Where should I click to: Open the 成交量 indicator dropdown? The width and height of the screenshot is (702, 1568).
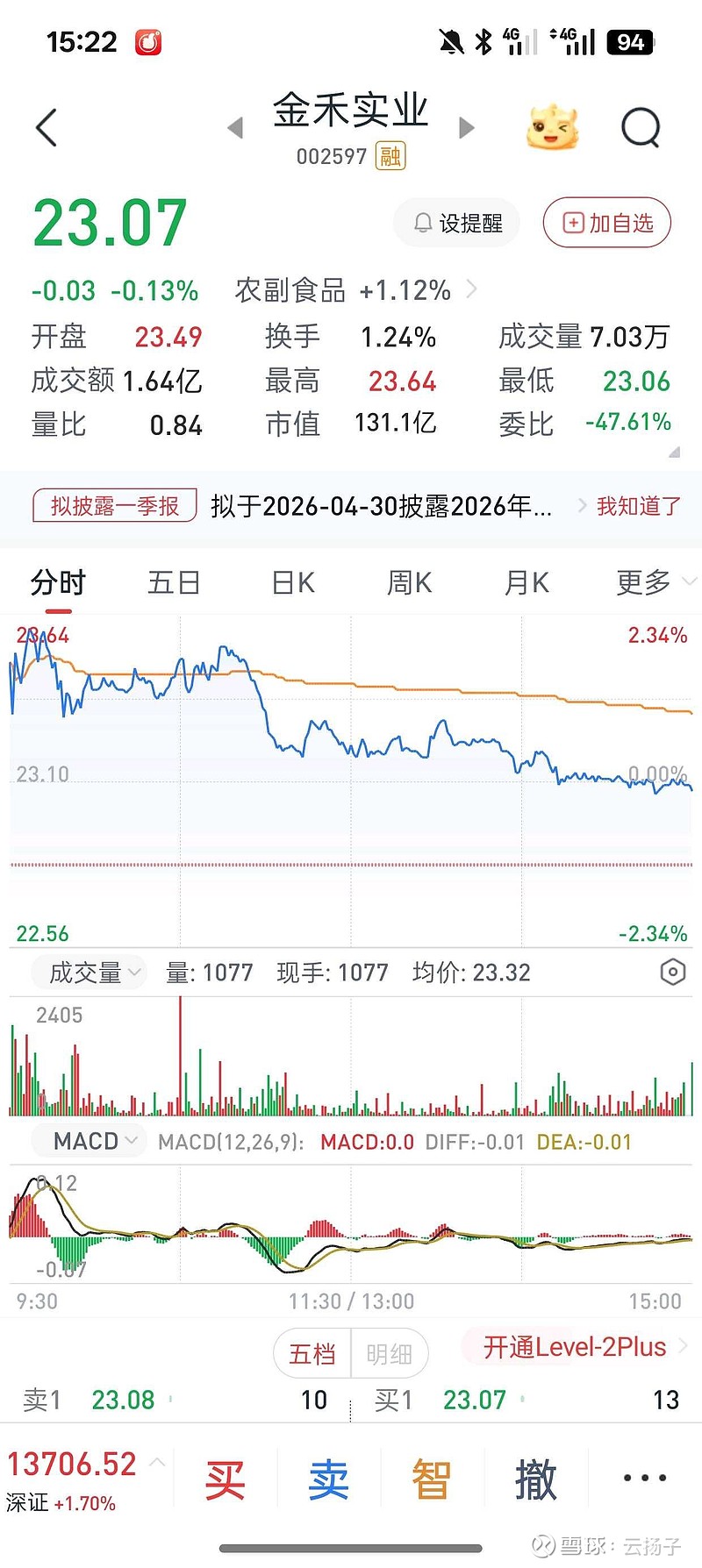coord(88,972)
